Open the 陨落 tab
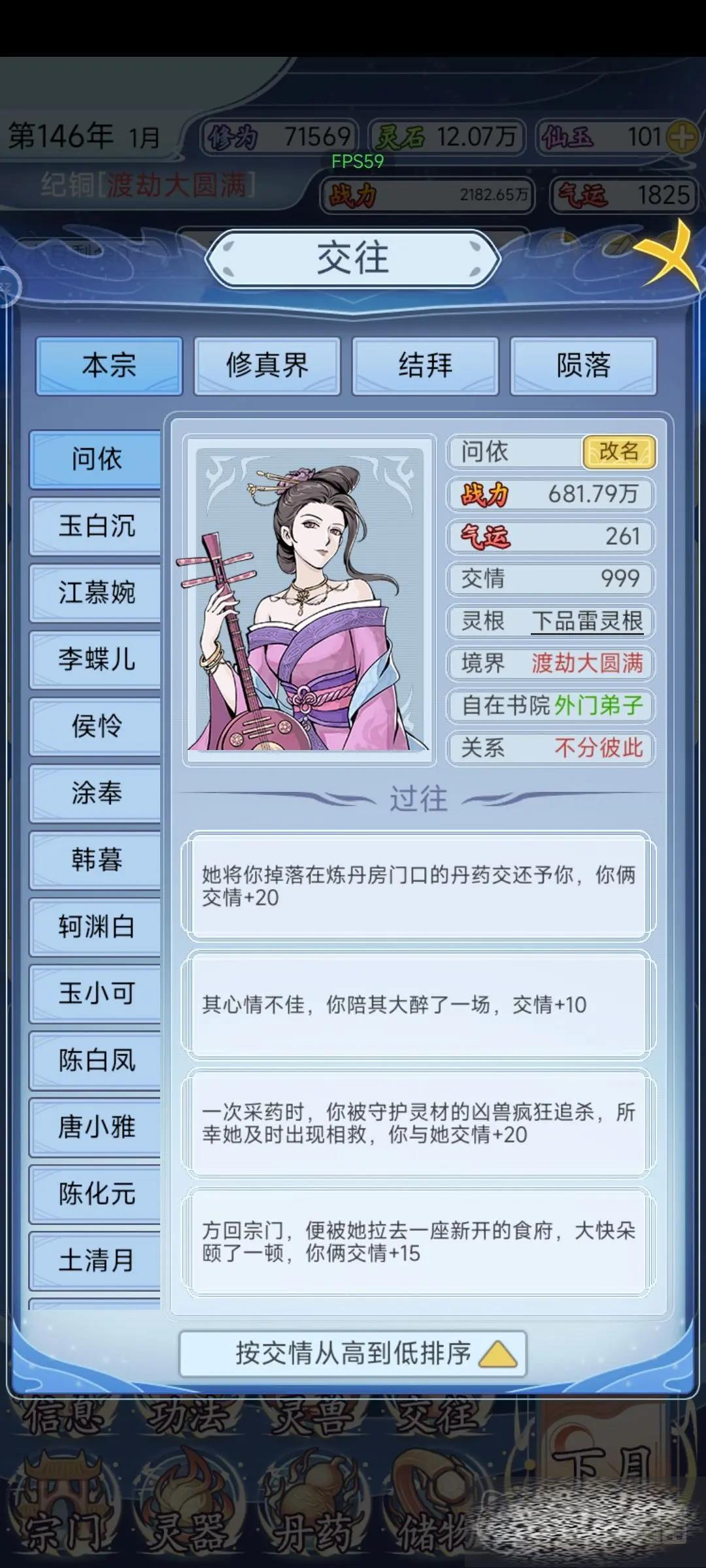 pos(583,365)
